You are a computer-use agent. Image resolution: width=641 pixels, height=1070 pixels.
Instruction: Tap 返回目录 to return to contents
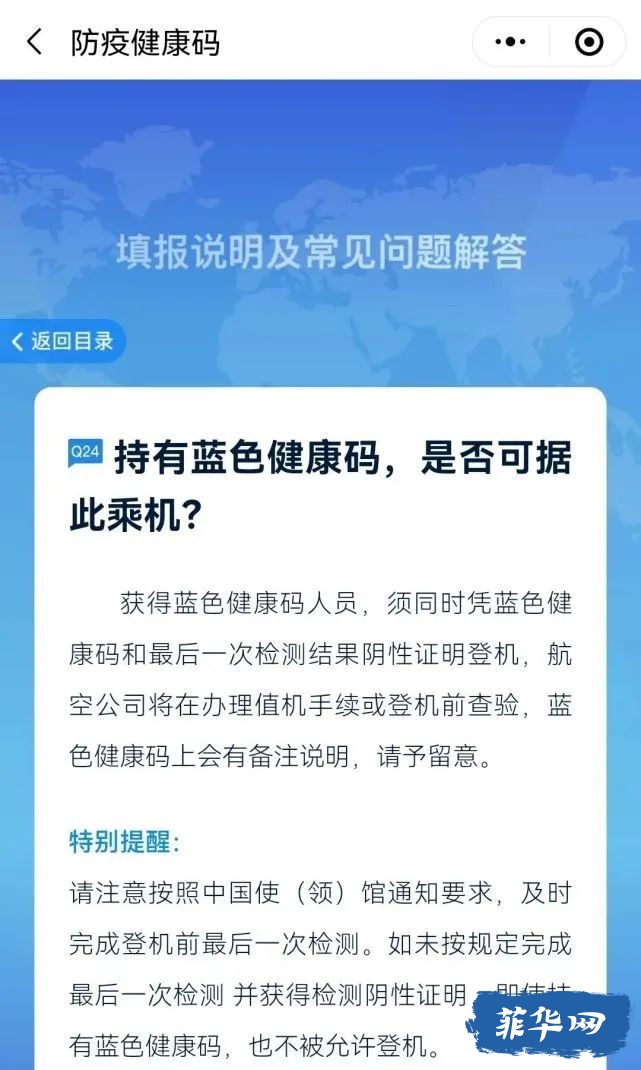coord(63,341)
